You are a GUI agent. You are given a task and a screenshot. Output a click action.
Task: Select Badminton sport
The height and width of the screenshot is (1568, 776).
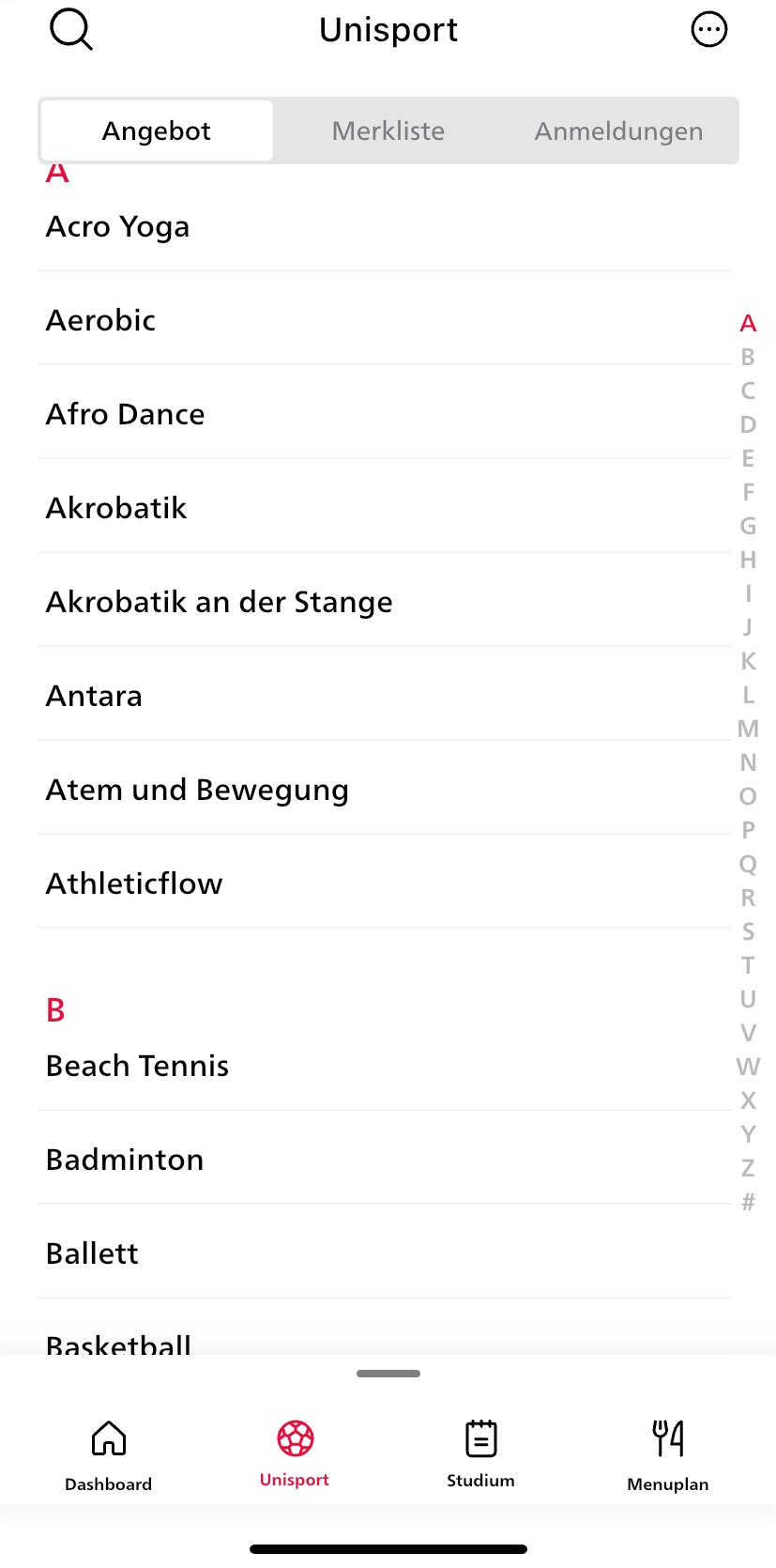tap(385, 1159)
